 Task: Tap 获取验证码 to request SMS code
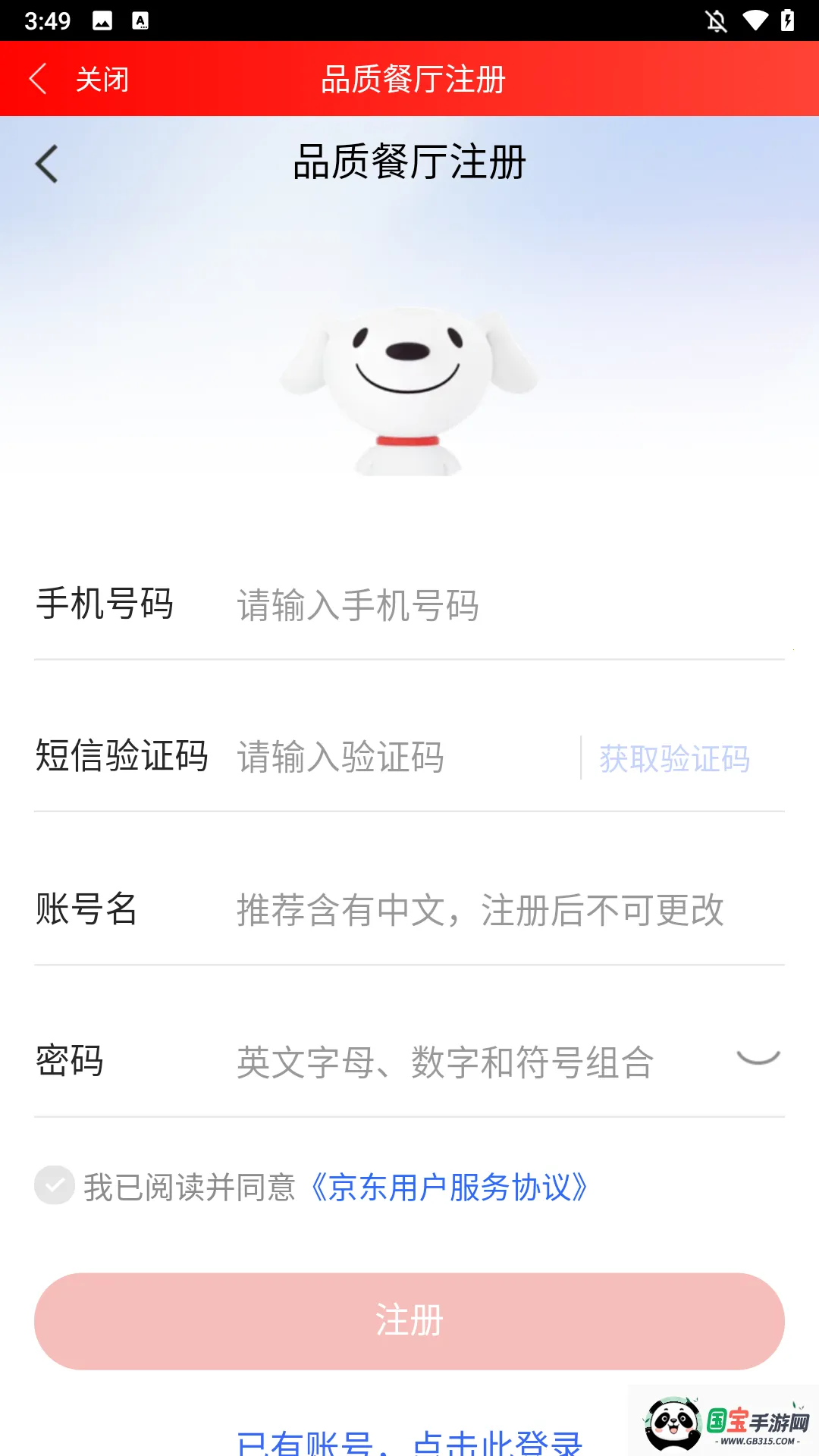tap(675, 758)
